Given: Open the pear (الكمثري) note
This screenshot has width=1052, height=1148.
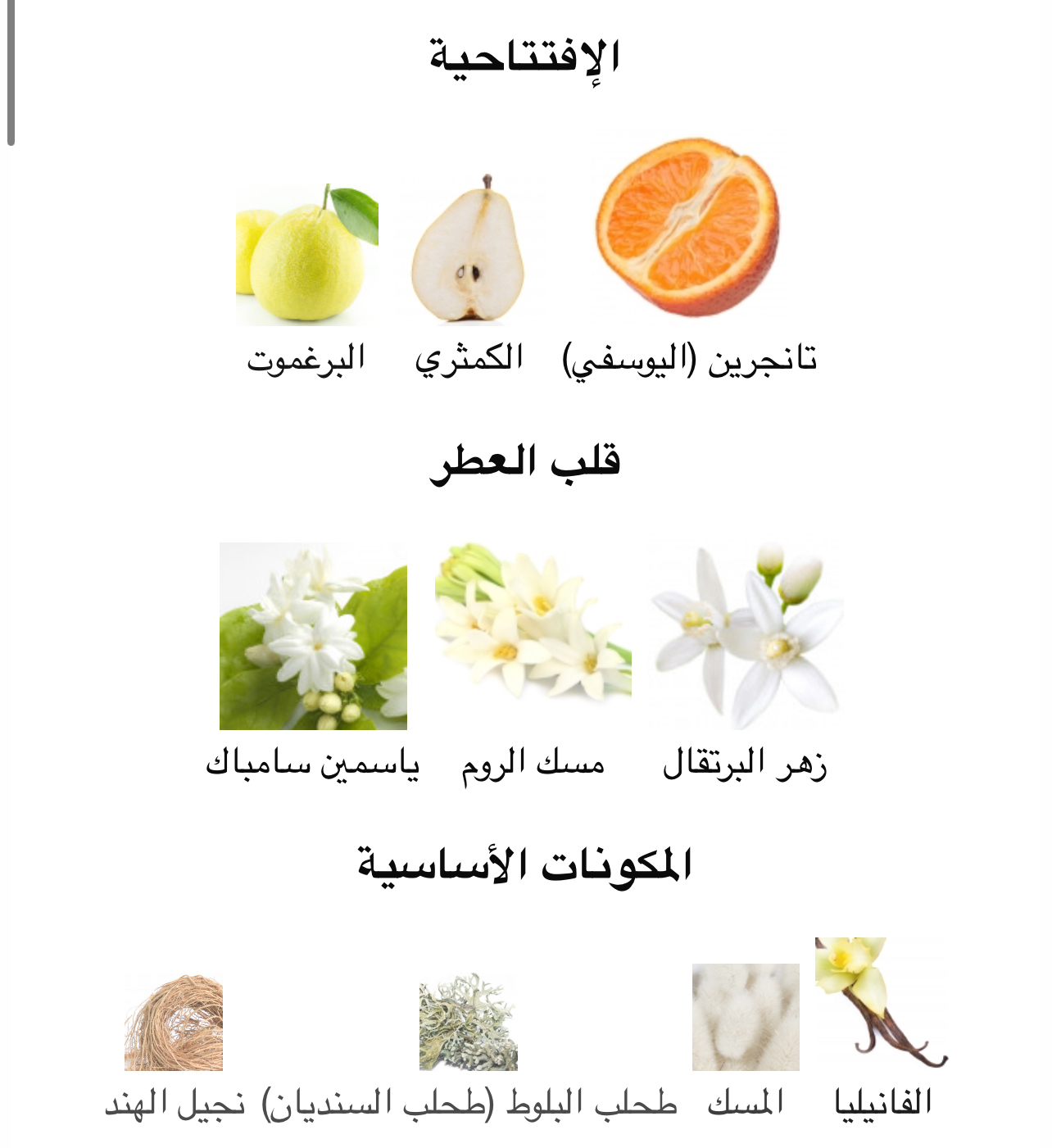Looking at the screenshot, I should (x=468, y=250).
